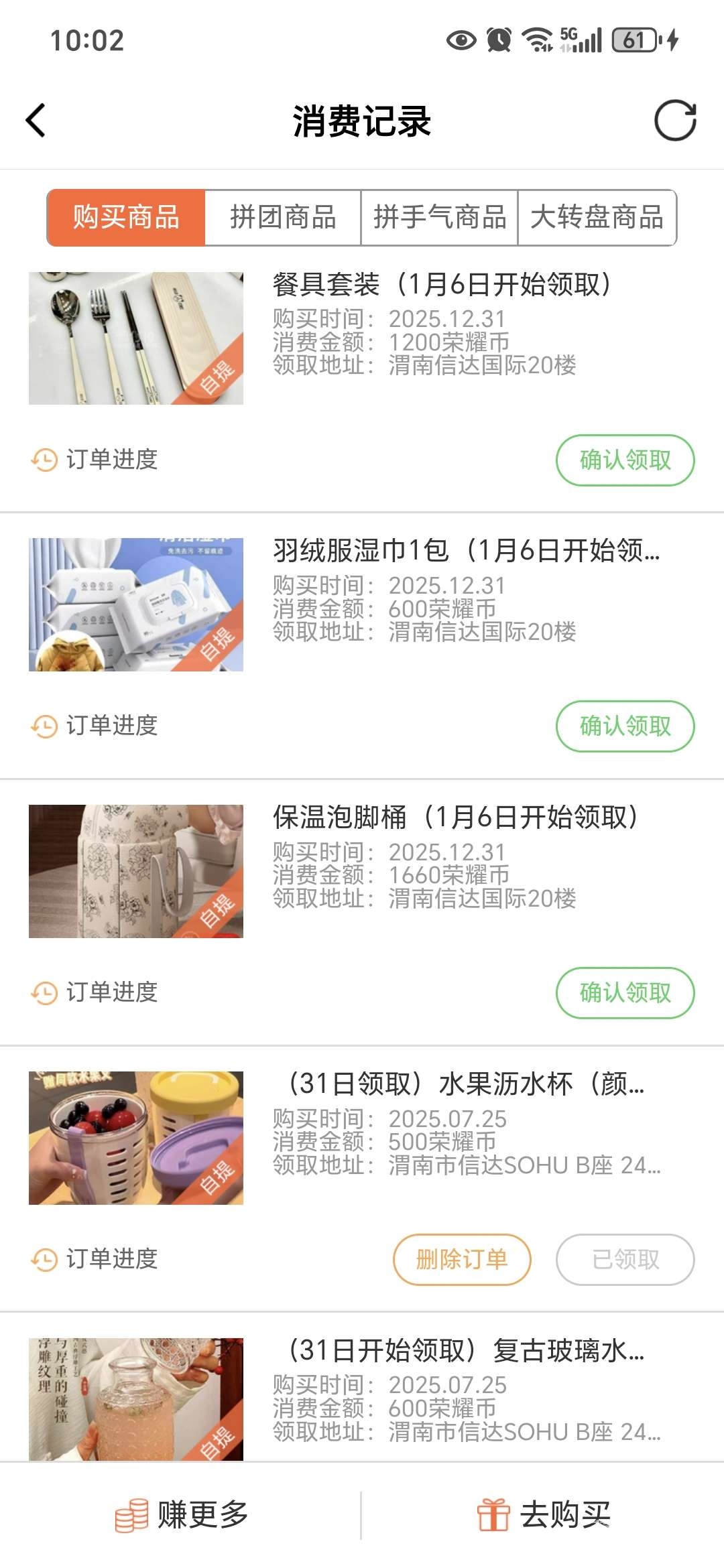The image size is (724, 1568).
Task: Select the 购买商品 tab
Action: (126, 218)
